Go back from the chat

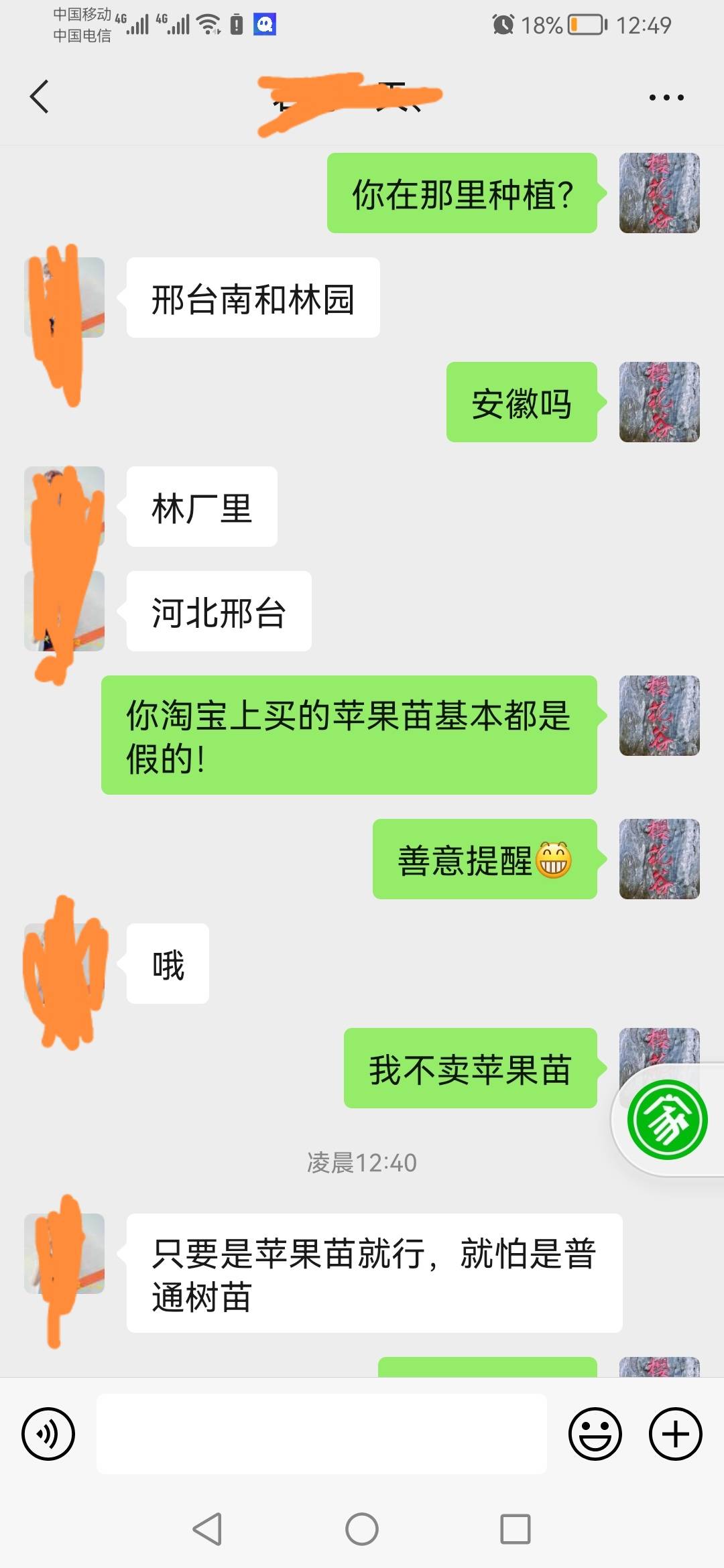[x=40, y=97]
